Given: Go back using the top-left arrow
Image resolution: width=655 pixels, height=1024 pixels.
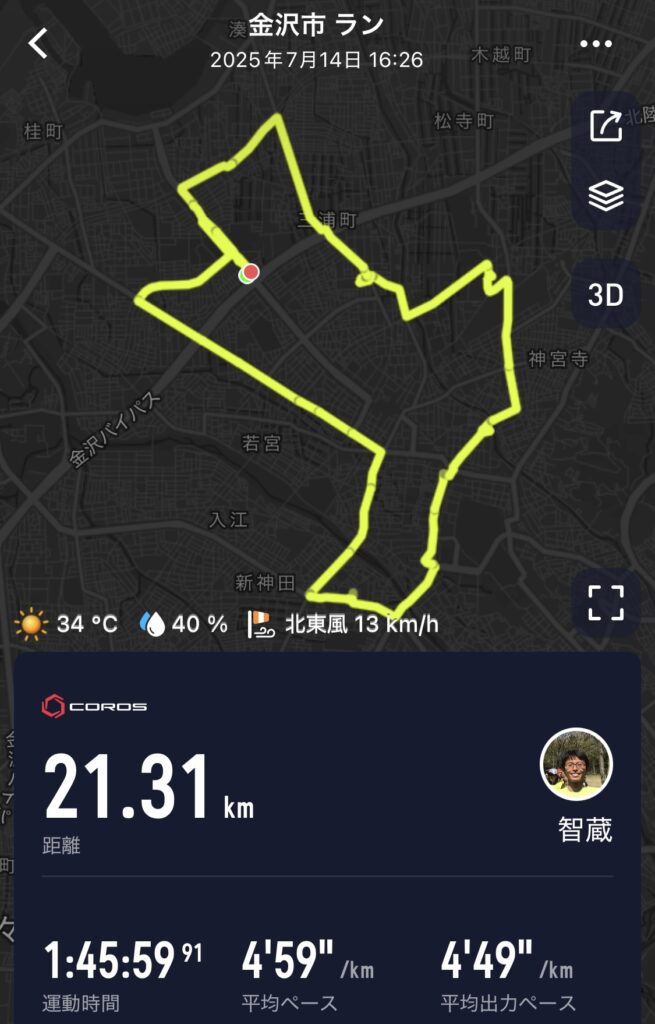Looking at the screenshot, I should pyautogui.click(x=38, y=43).
